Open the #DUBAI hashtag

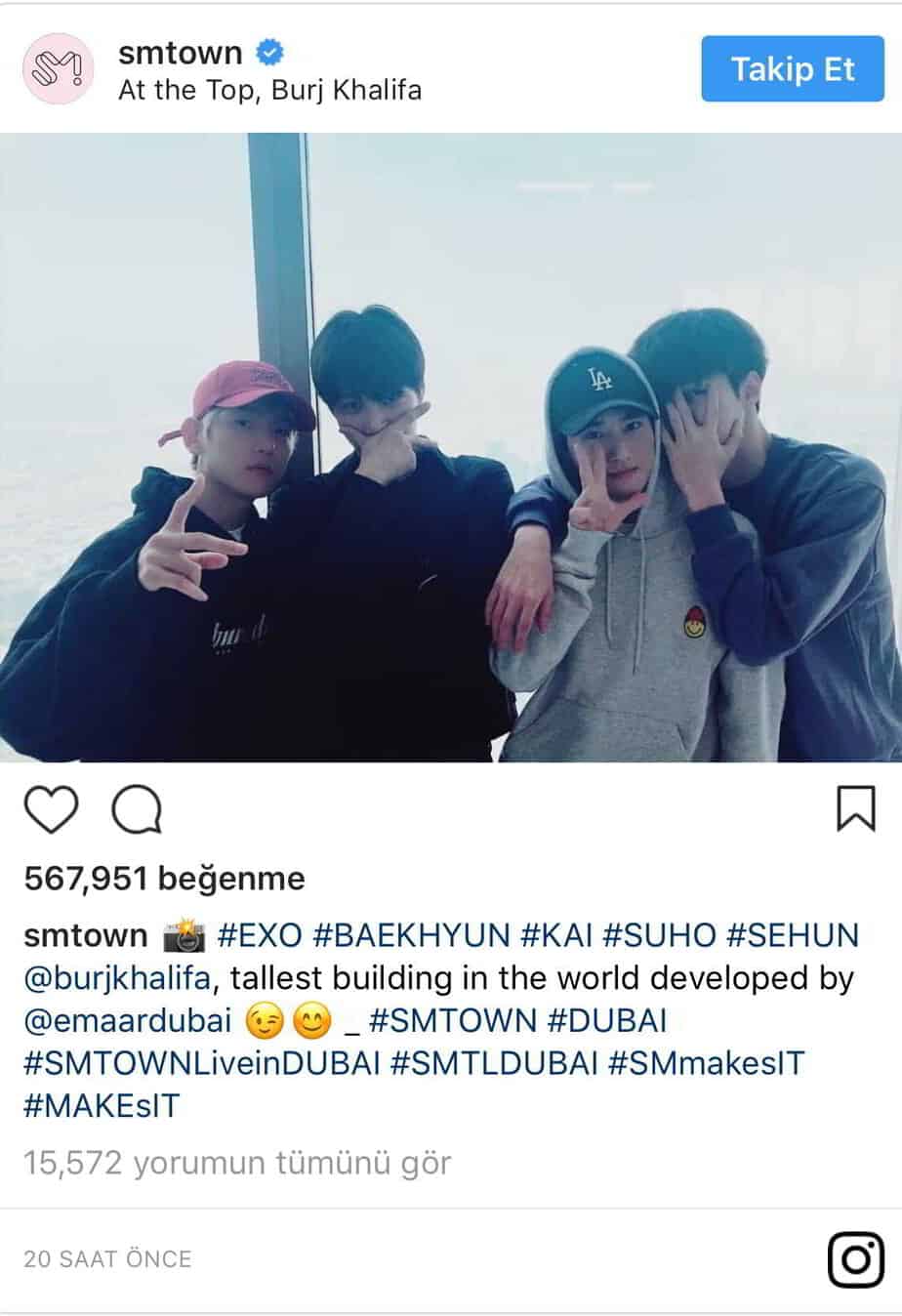point(607,1021)
